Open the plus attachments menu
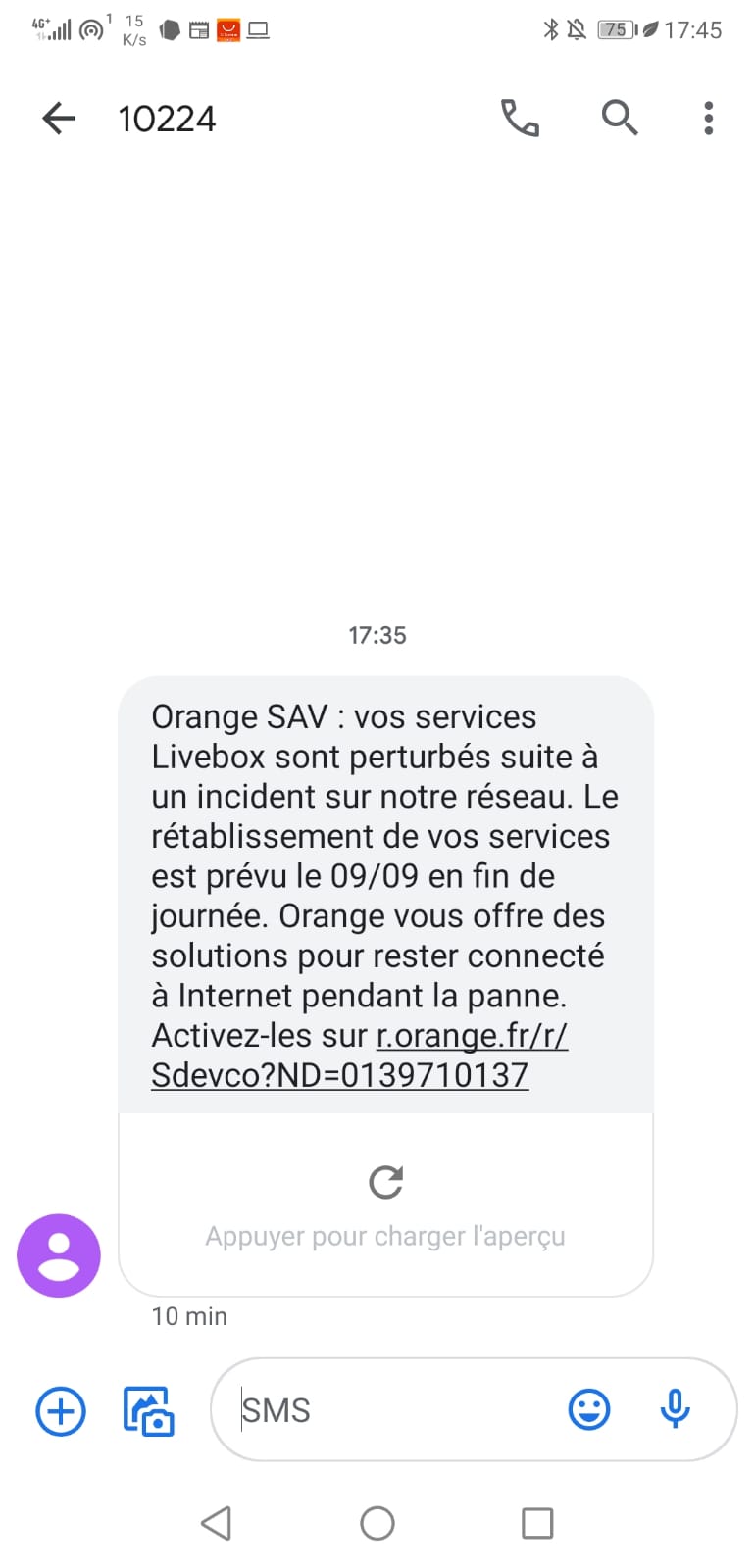 point(61,1411)
